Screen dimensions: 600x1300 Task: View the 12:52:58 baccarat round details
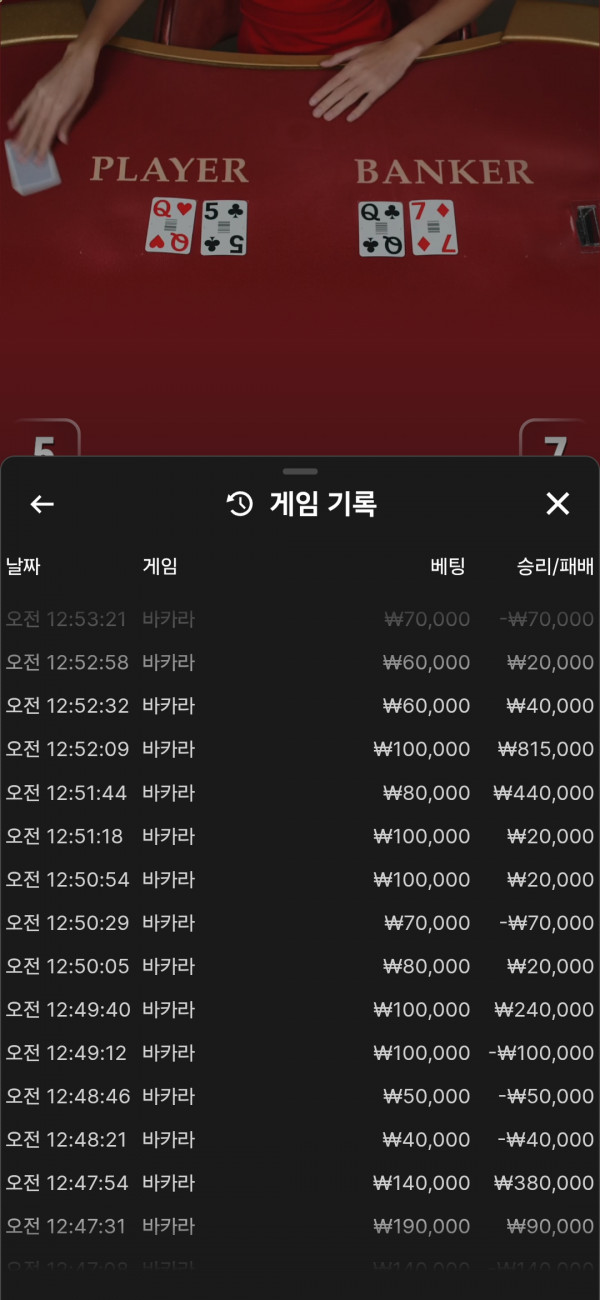pyautogui.click(x=300, y=662)
